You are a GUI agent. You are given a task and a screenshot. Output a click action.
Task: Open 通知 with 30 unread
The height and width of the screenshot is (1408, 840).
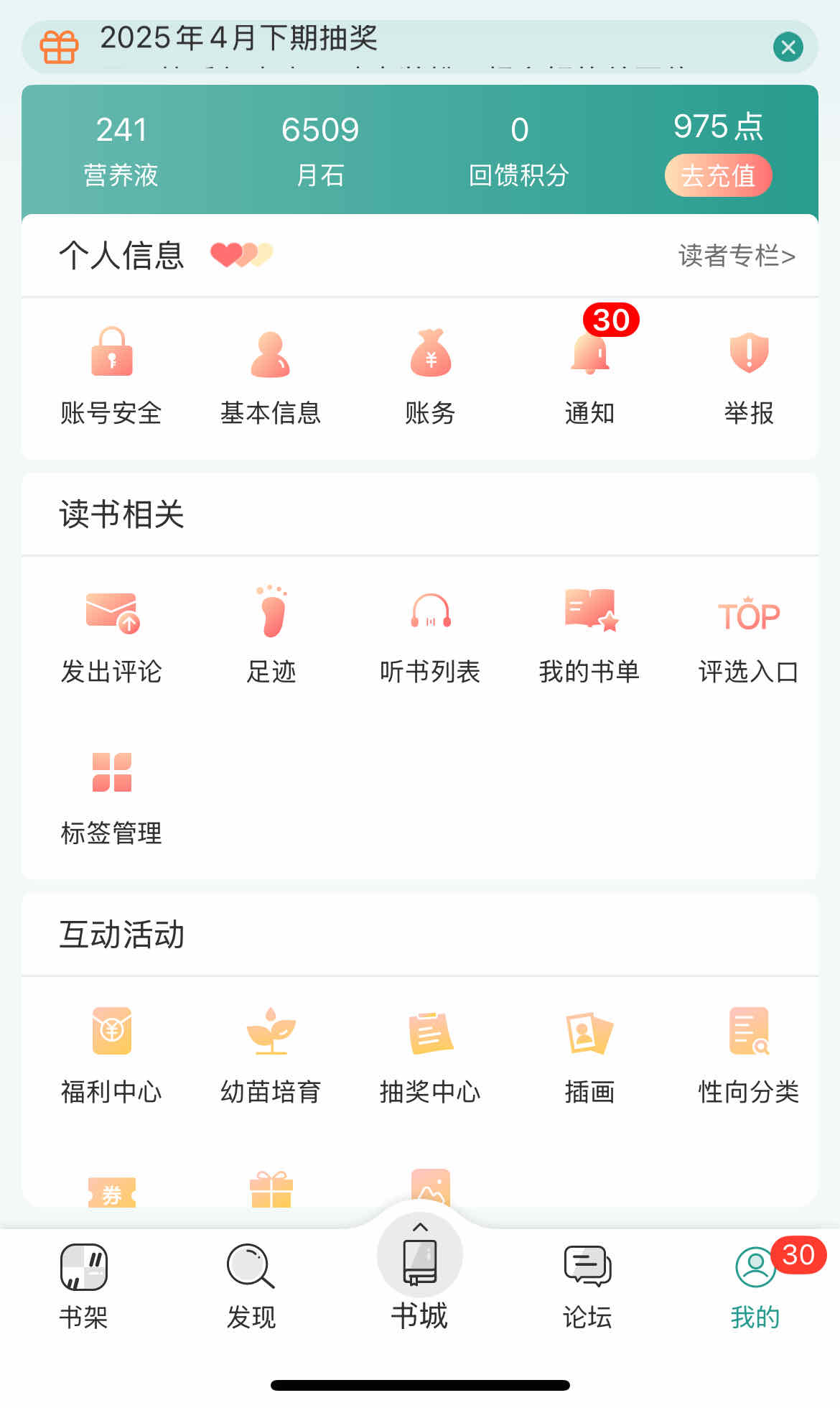[589, 376]
